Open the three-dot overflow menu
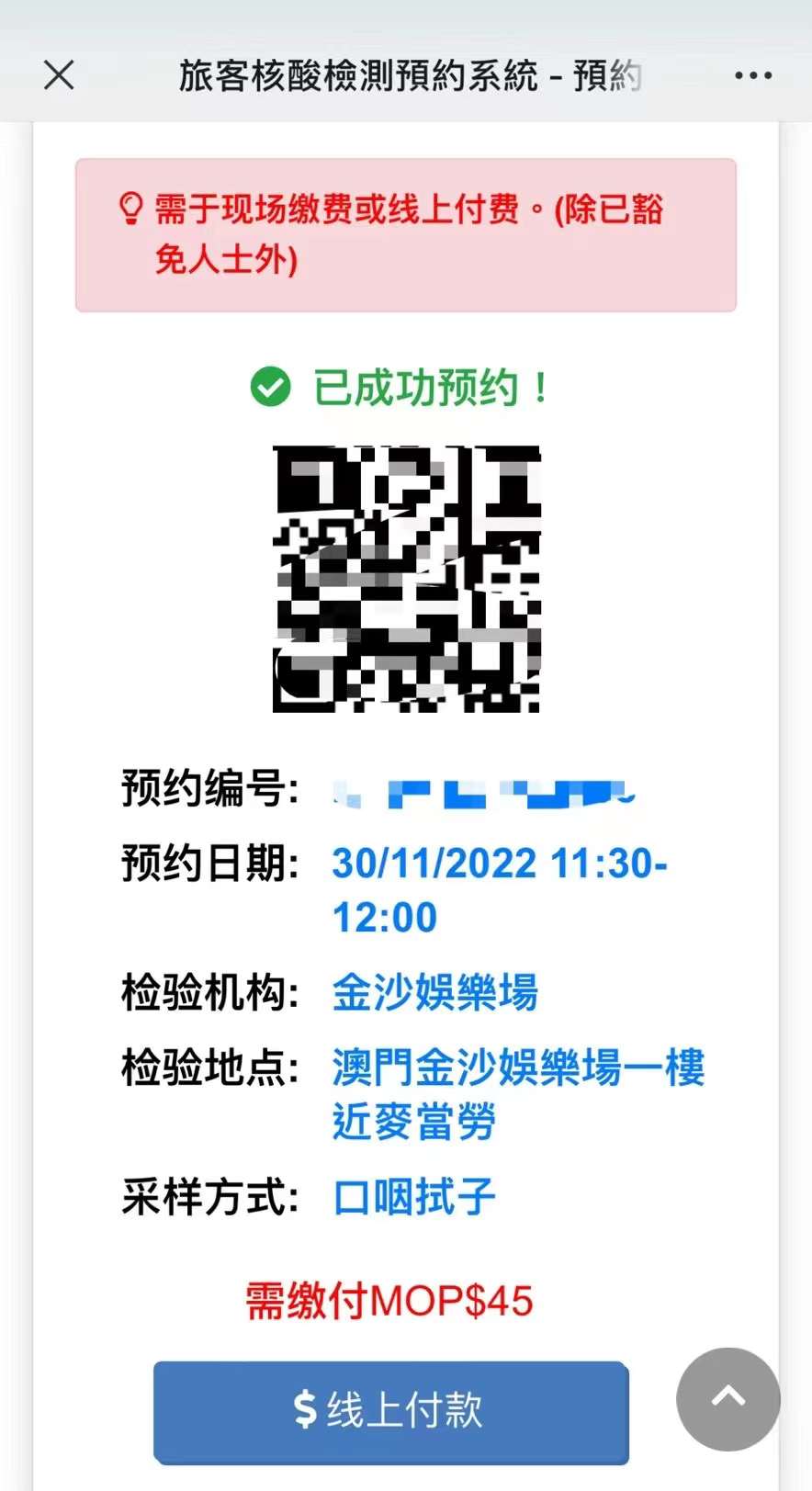 click(753, 75)
